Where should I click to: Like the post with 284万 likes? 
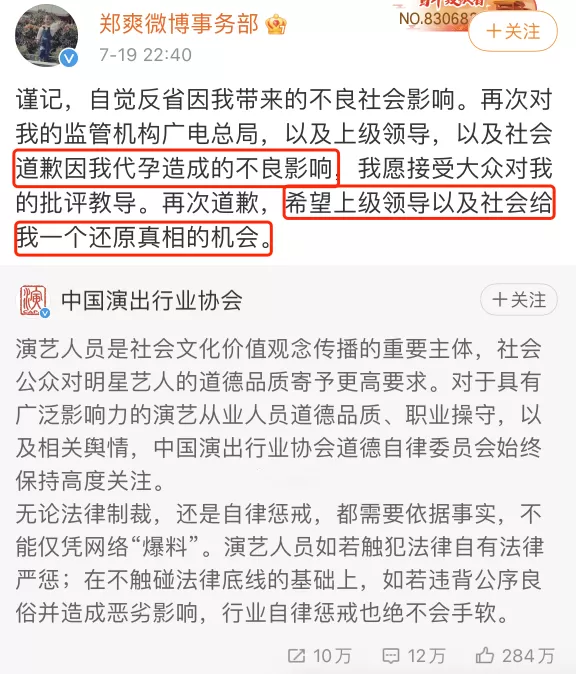click(x=515, y=656)
